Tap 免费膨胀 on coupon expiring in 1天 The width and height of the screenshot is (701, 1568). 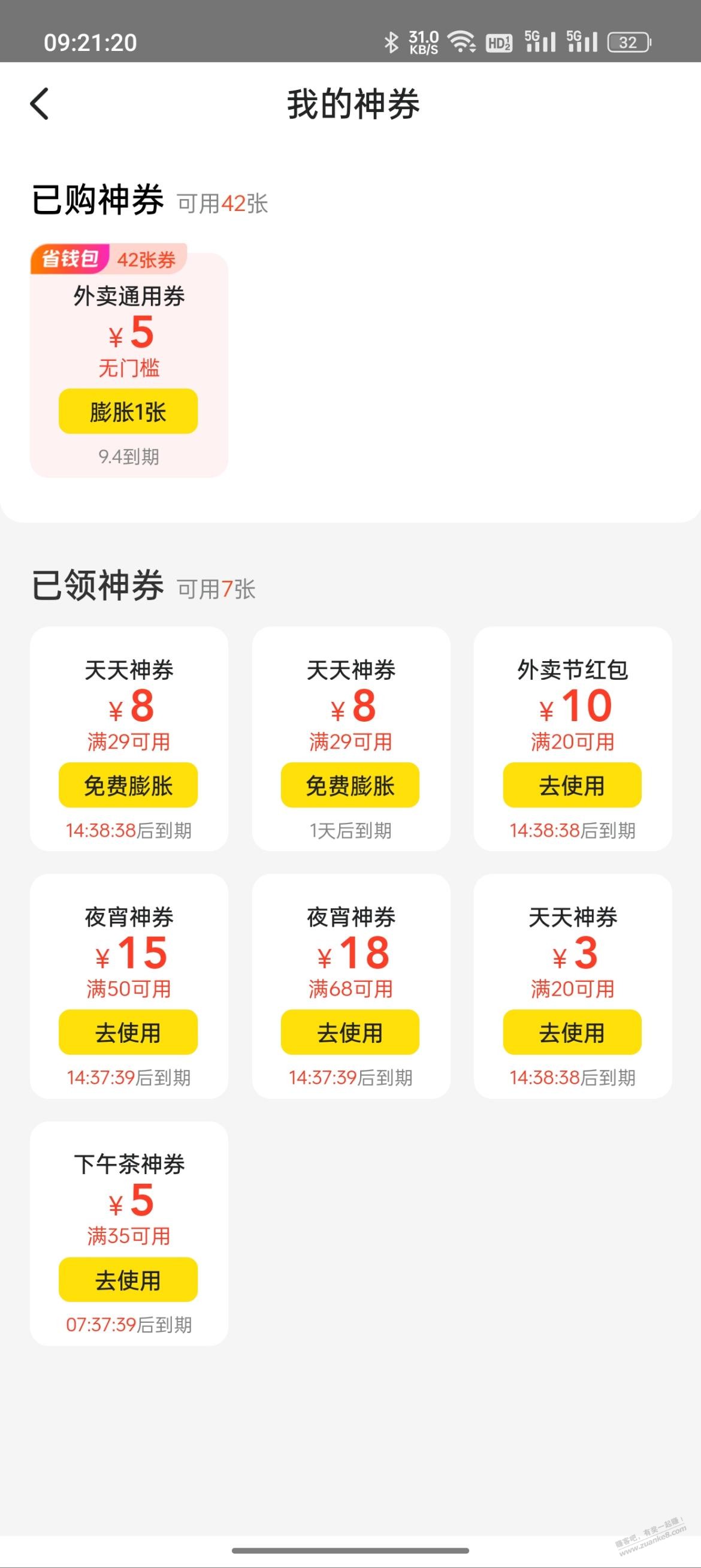350,785
